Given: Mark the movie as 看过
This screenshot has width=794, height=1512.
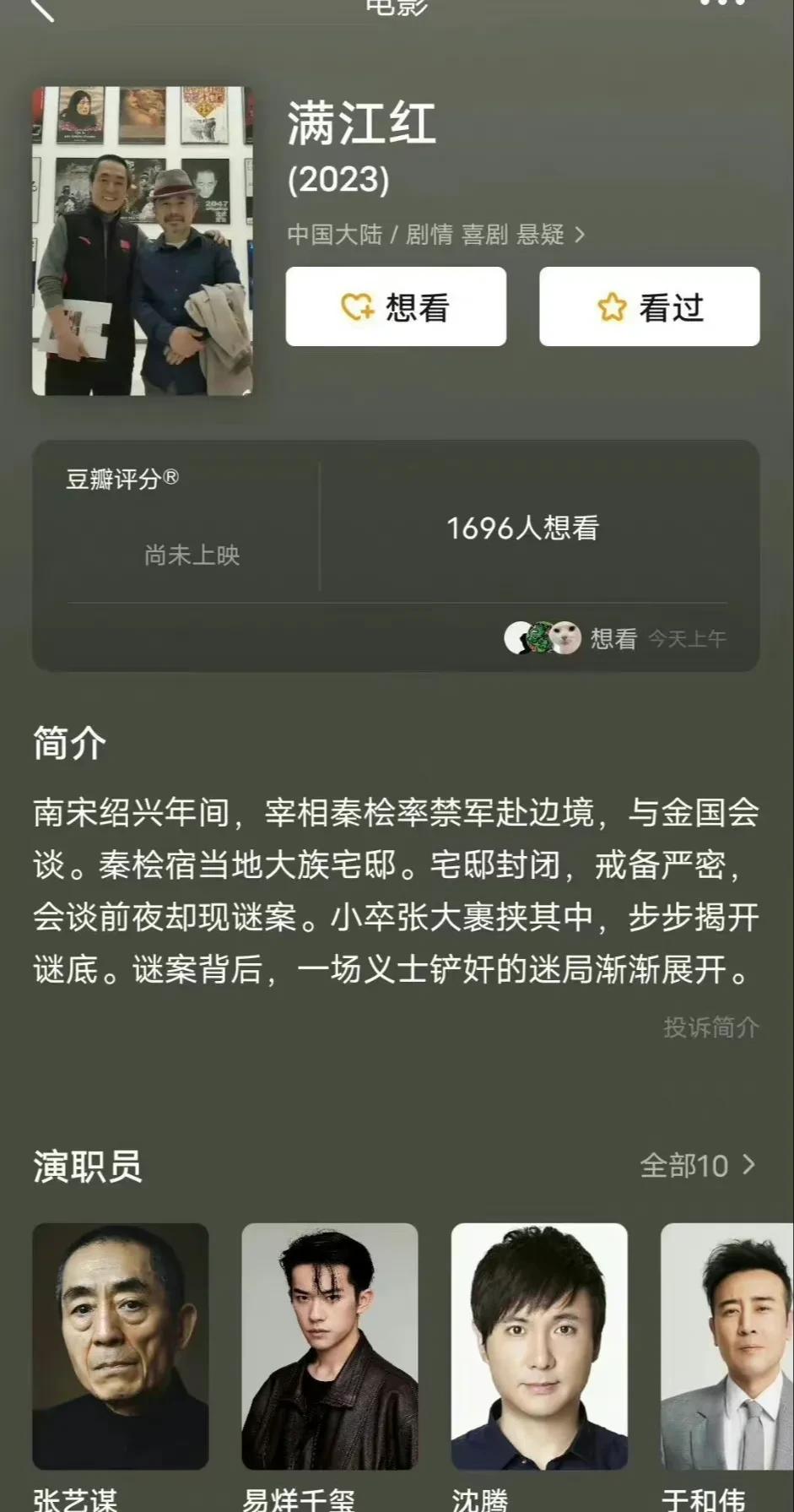Looking at the screenshot, I should [649, 306].
